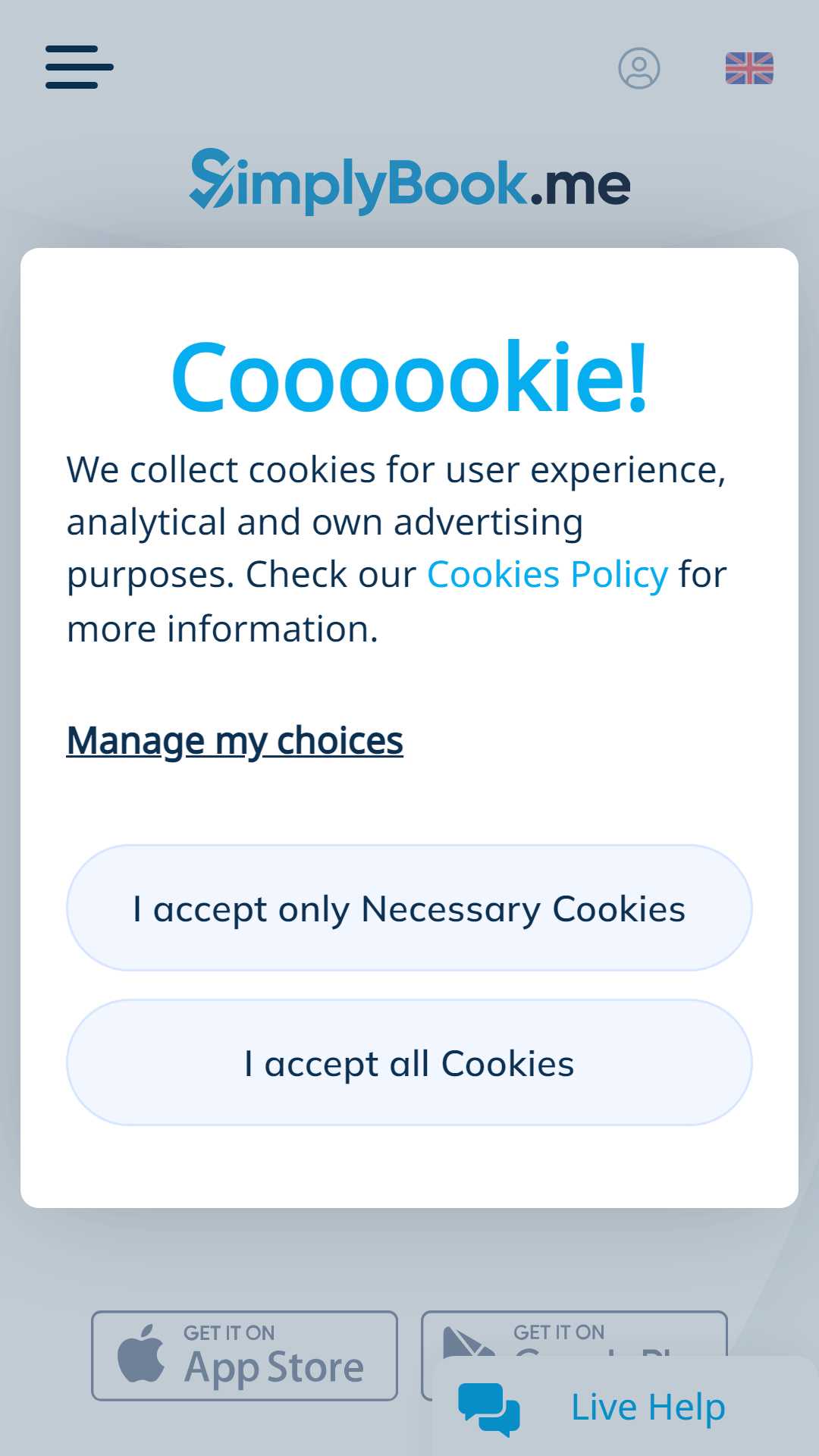Accept only Necessary Cookies
Screen dimensions: 819x1456
tap(409, 908)
